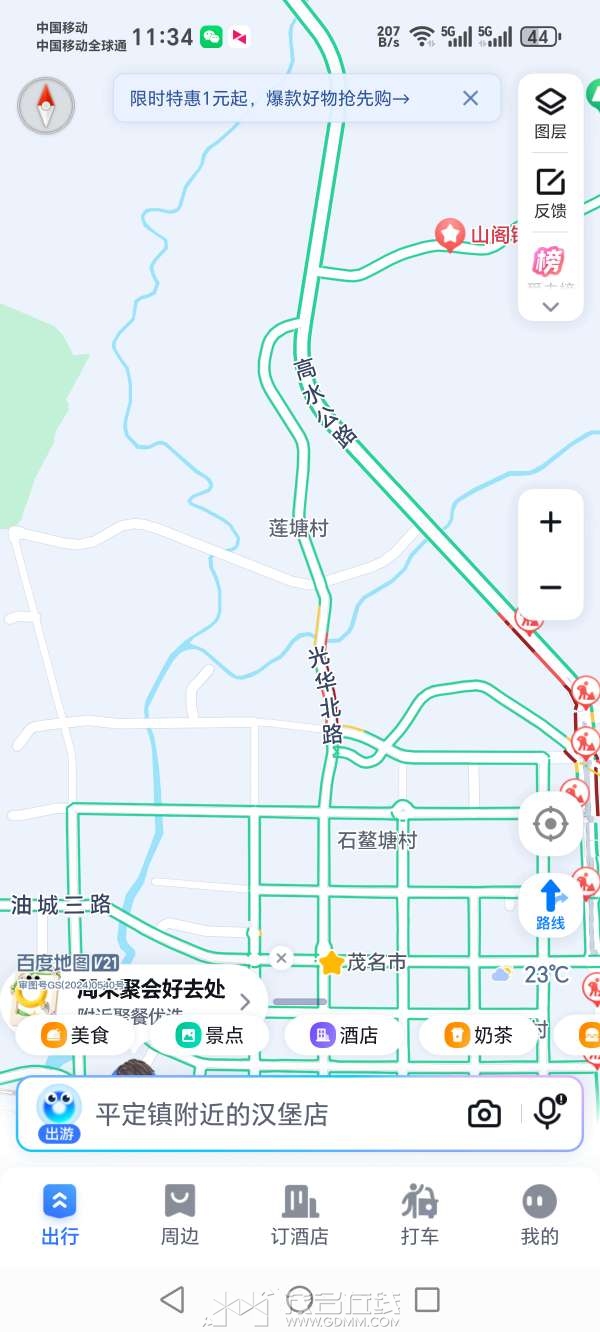
Task: Select the 酒店 hotel chip
Action: [x=343, y=1035]
